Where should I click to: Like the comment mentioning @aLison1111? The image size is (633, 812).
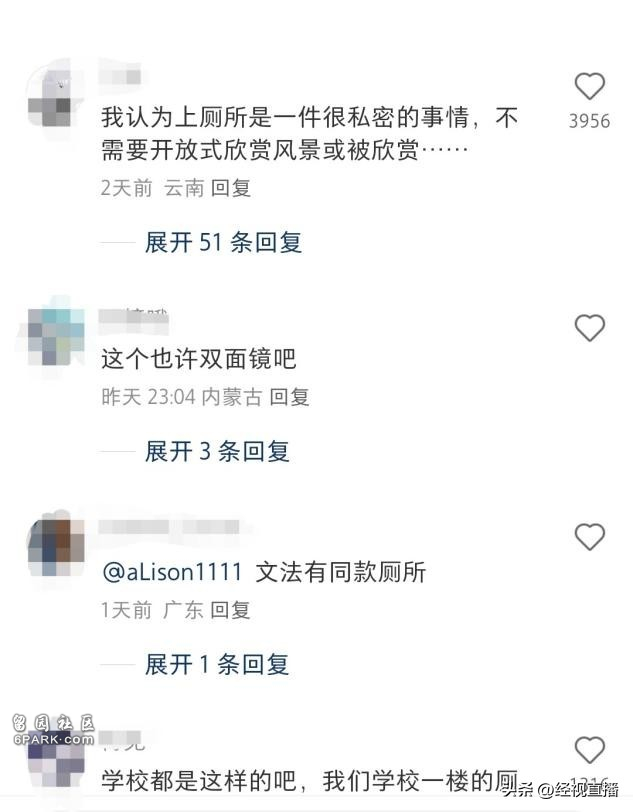[590, 537]
